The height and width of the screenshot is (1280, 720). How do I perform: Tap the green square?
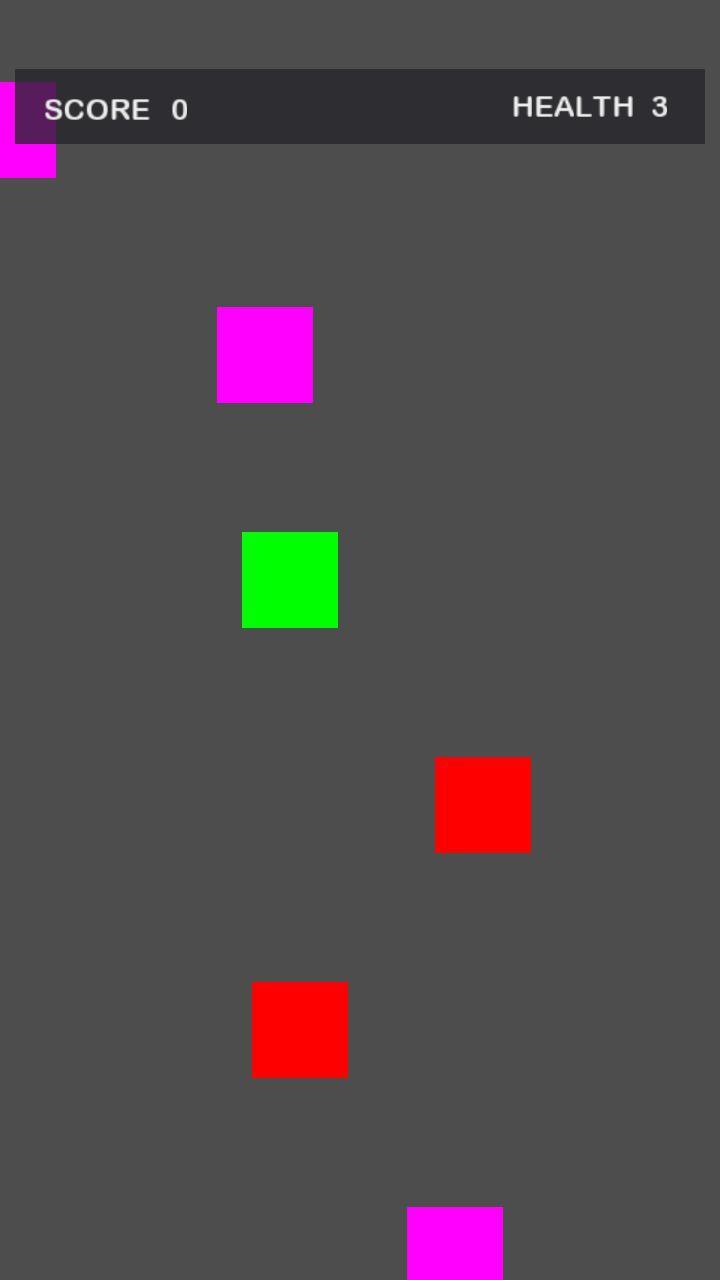(x=290, y=580)
